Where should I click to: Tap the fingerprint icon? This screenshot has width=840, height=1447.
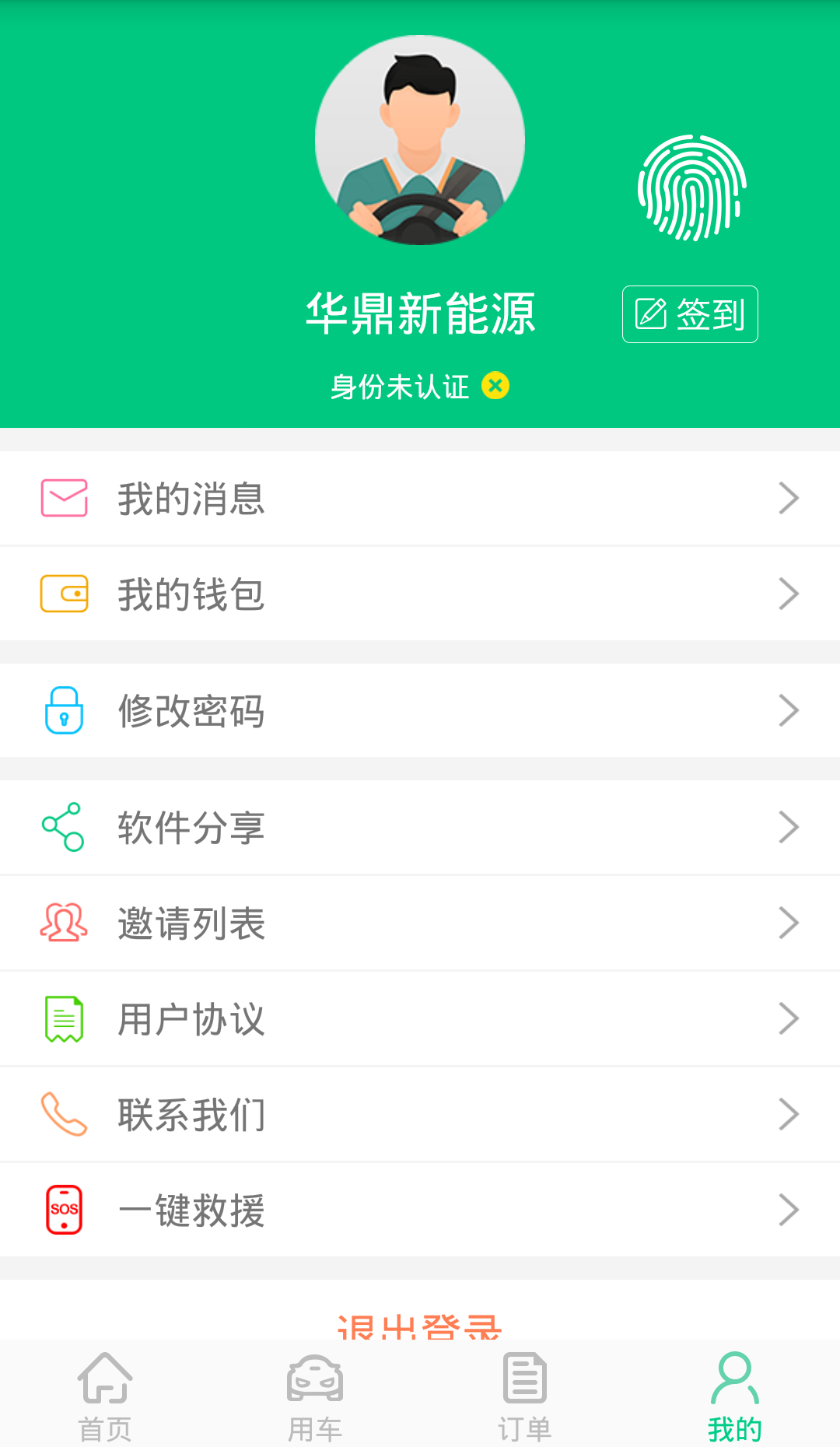[x=691, y=187]
